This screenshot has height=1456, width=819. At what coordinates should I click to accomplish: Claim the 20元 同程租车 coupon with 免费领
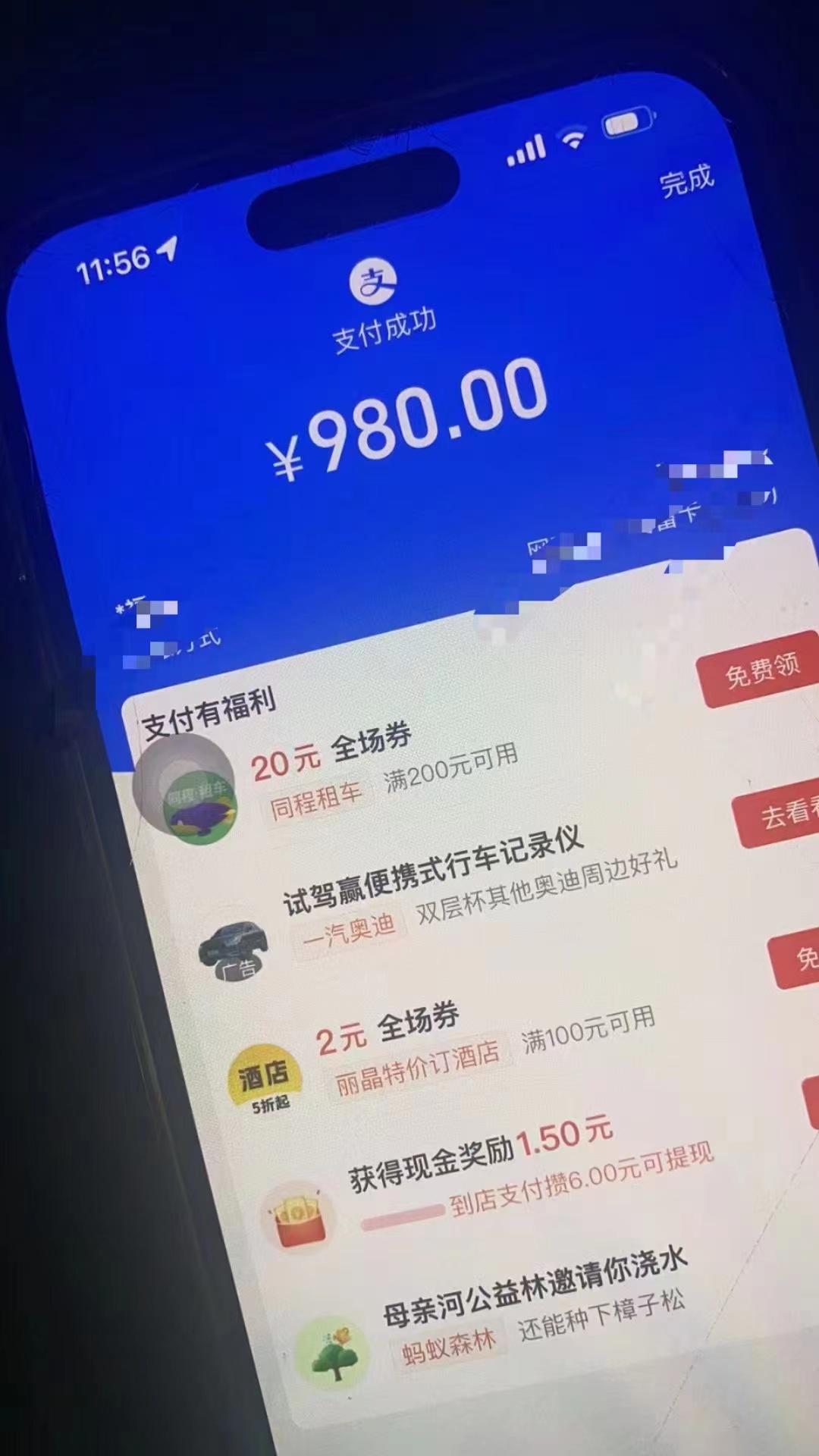click(761, 670)
